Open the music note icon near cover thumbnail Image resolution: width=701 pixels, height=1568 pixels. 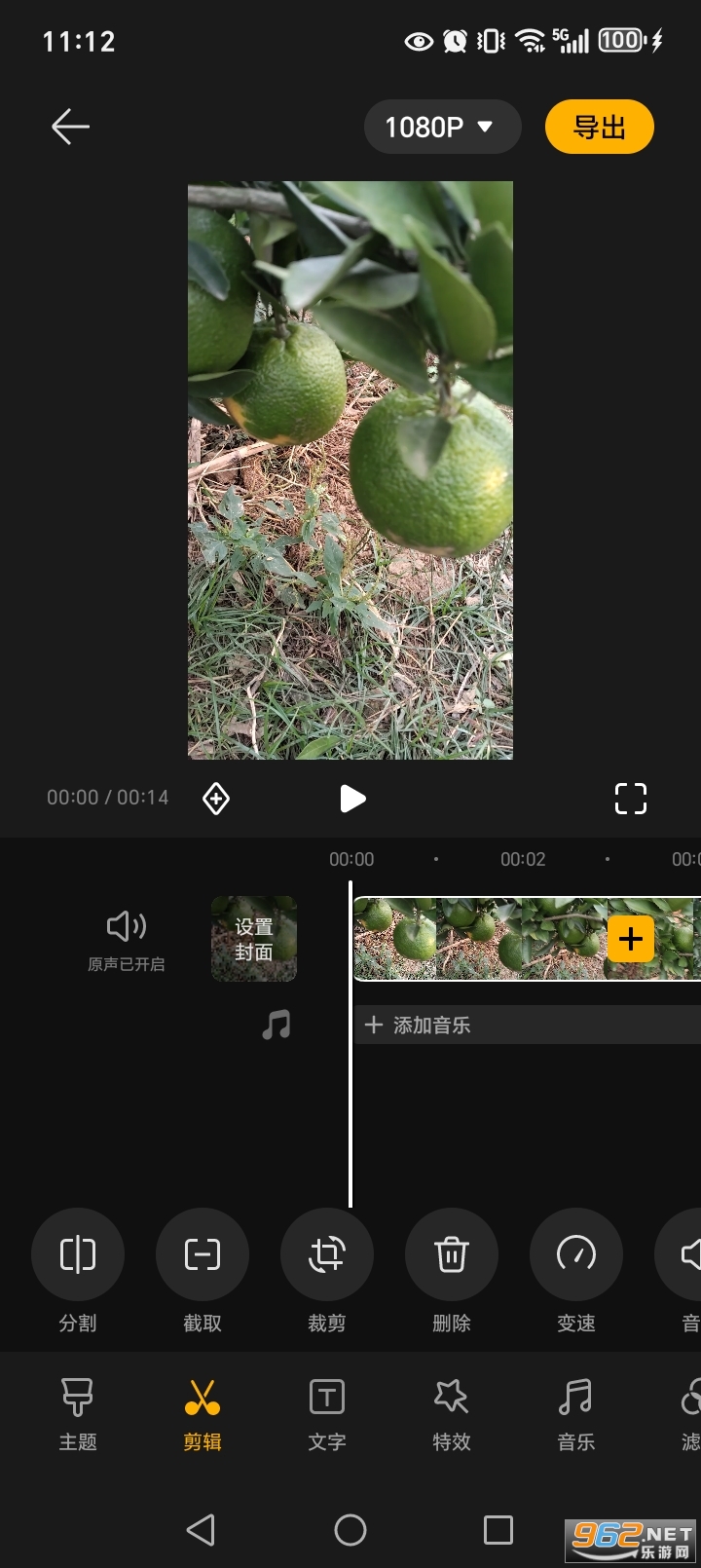coord(277,1025)
